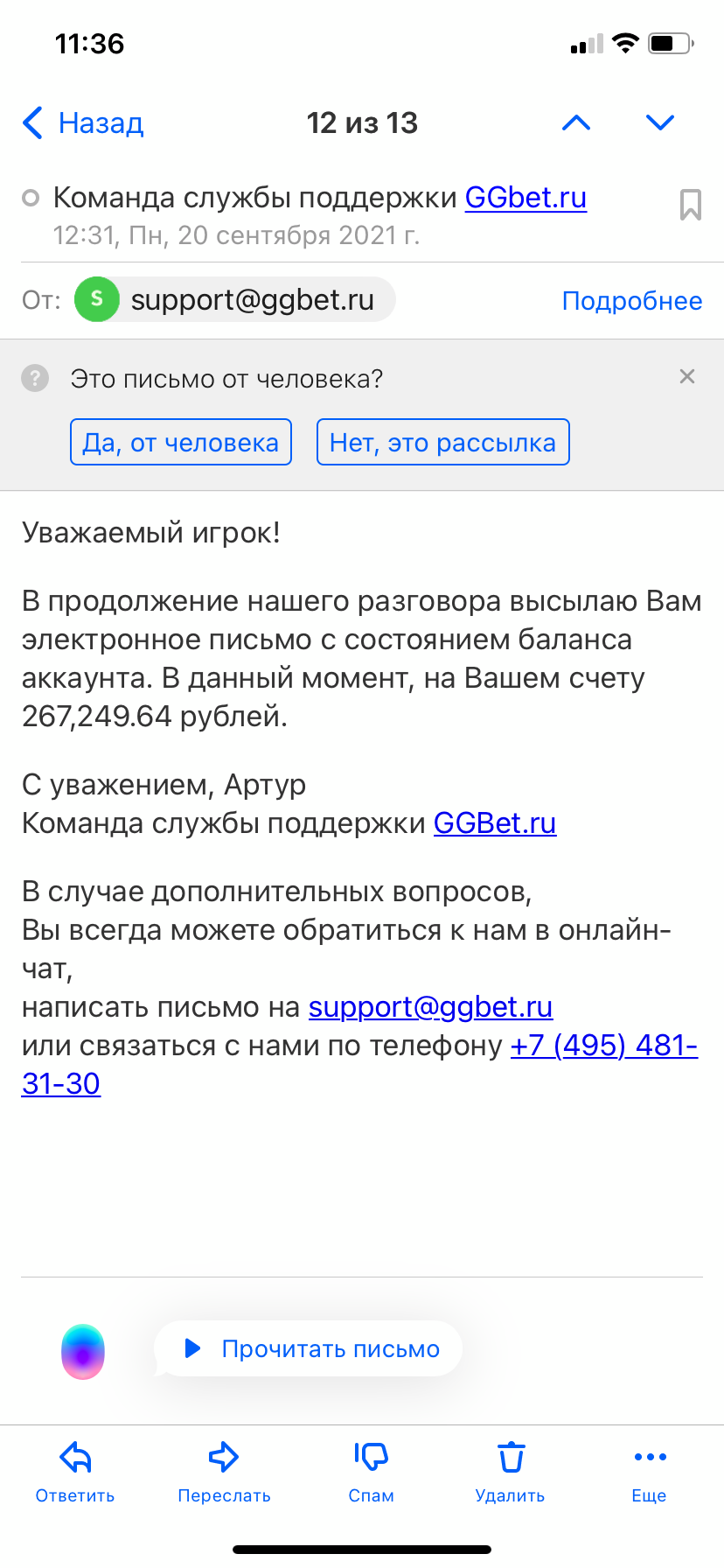Go back via Назад
This screenshot has width=724, height=1568.
83,123
